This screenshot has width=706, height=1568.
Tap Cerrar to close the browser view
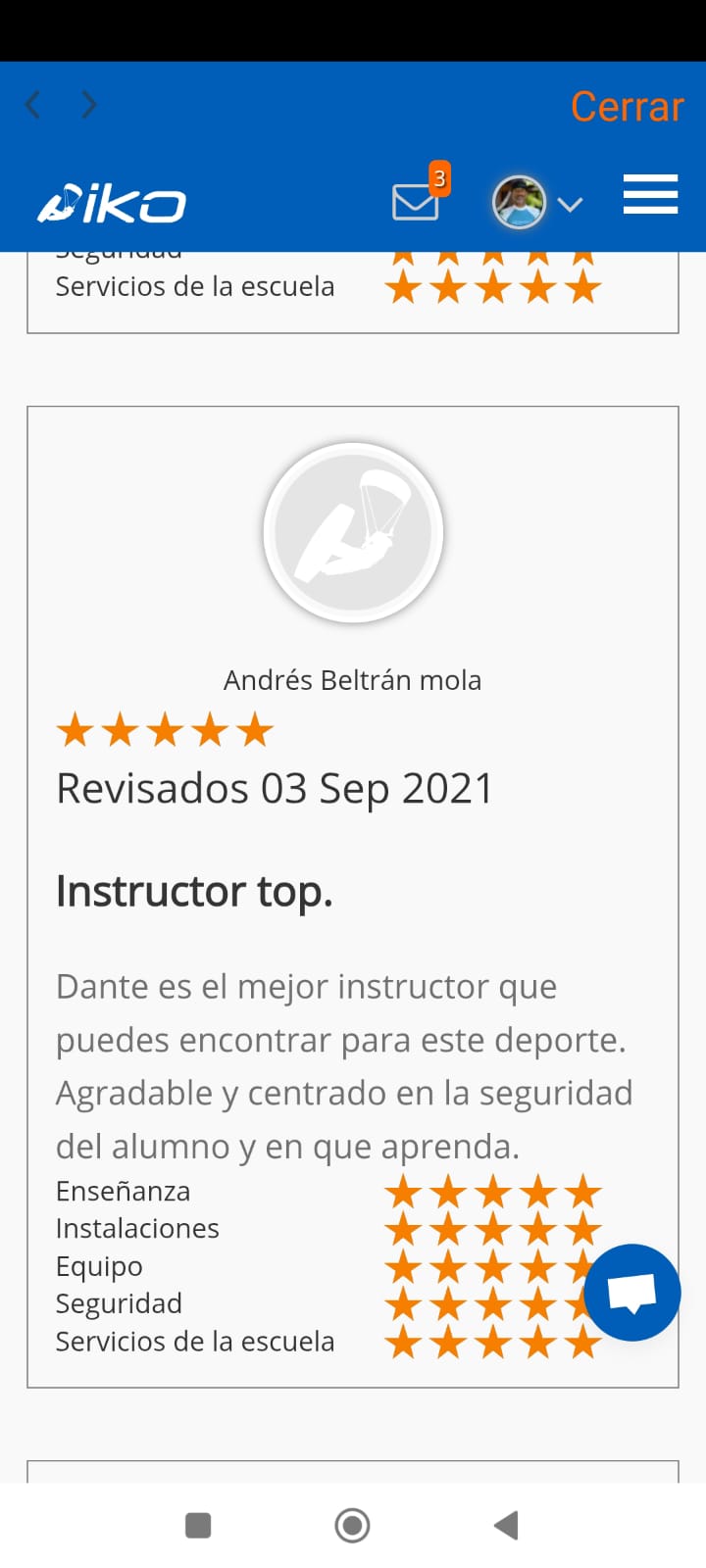click(x=627, y=106)
